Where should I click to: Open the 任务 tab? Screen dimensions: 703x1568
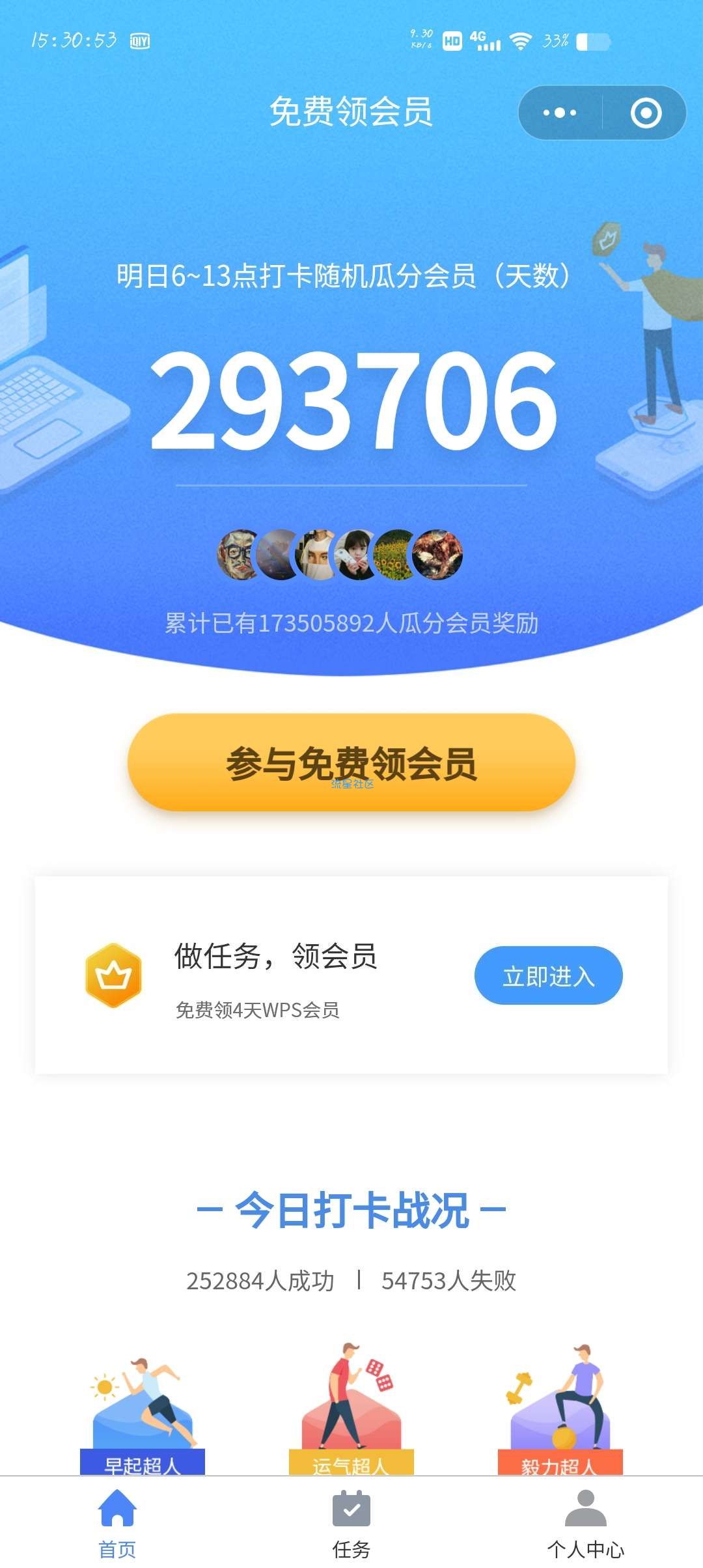pos(351,1522)
